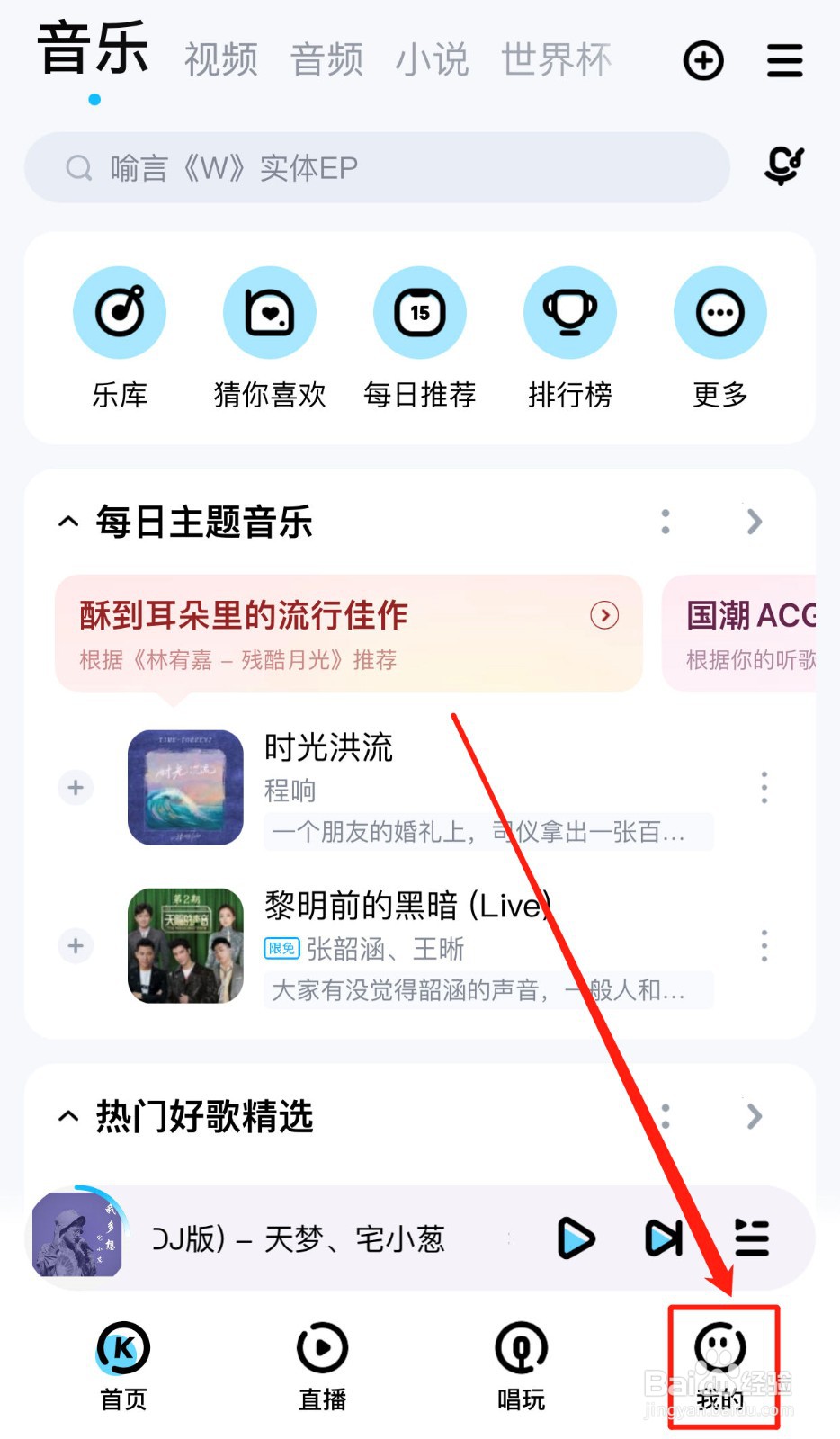Open more options for 黎明前的黑暗
The width and height of the screenshot is (840, 1439).
click(764, 946)
